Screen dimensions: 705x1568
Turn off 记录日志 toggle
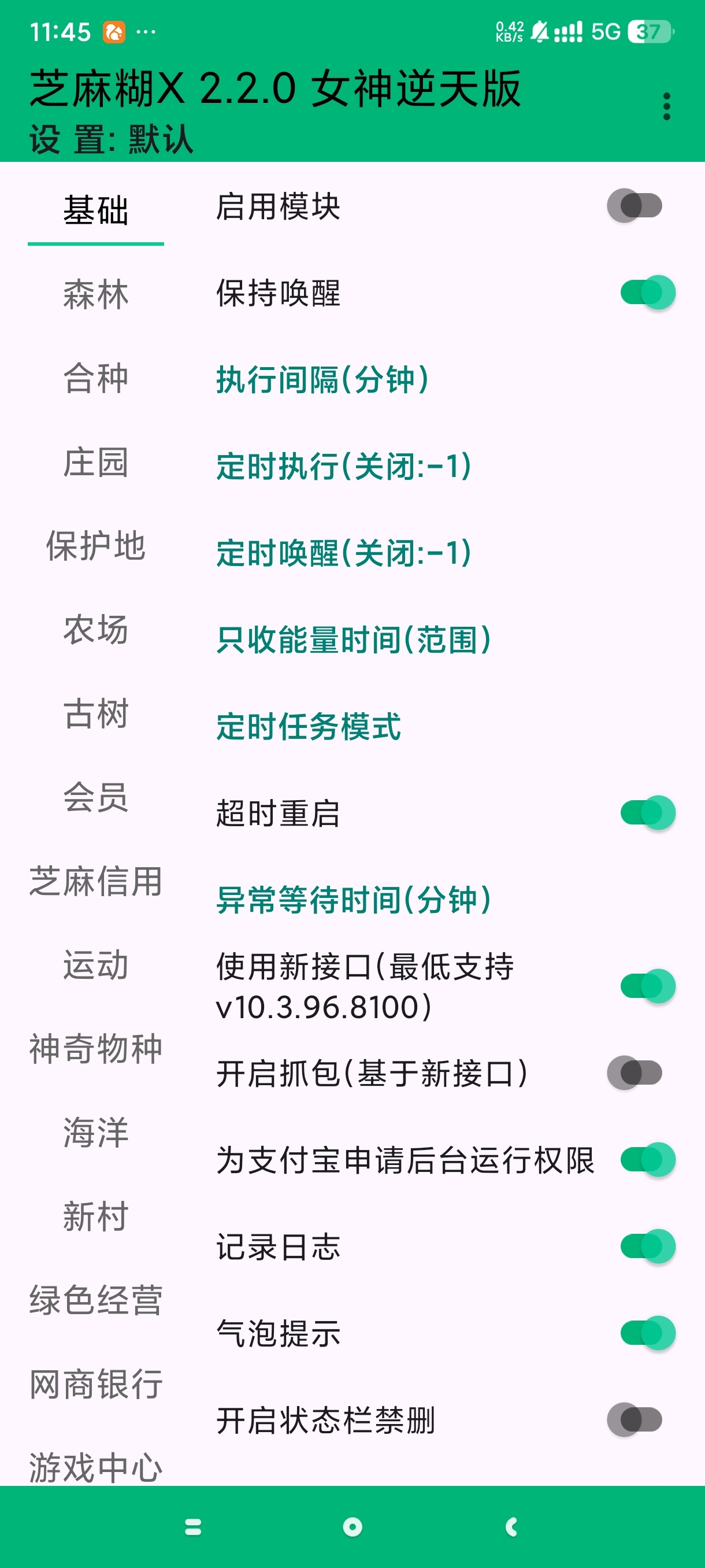point(647,1247)
